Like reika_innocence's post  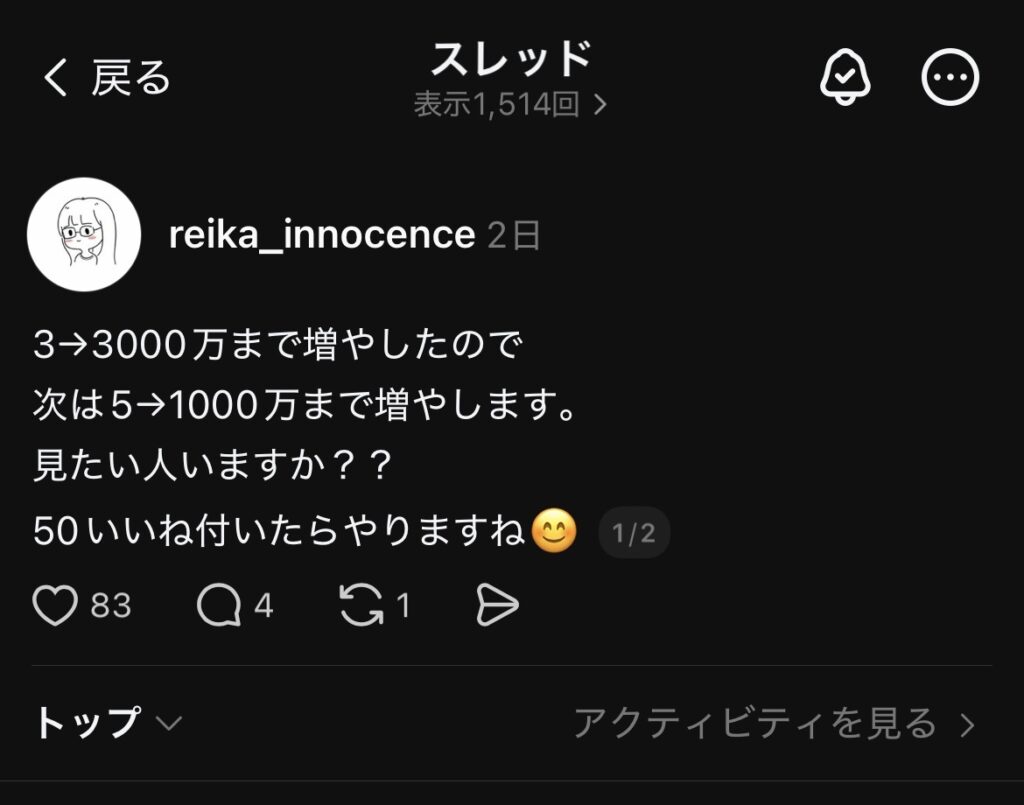(x=56, y=606)
